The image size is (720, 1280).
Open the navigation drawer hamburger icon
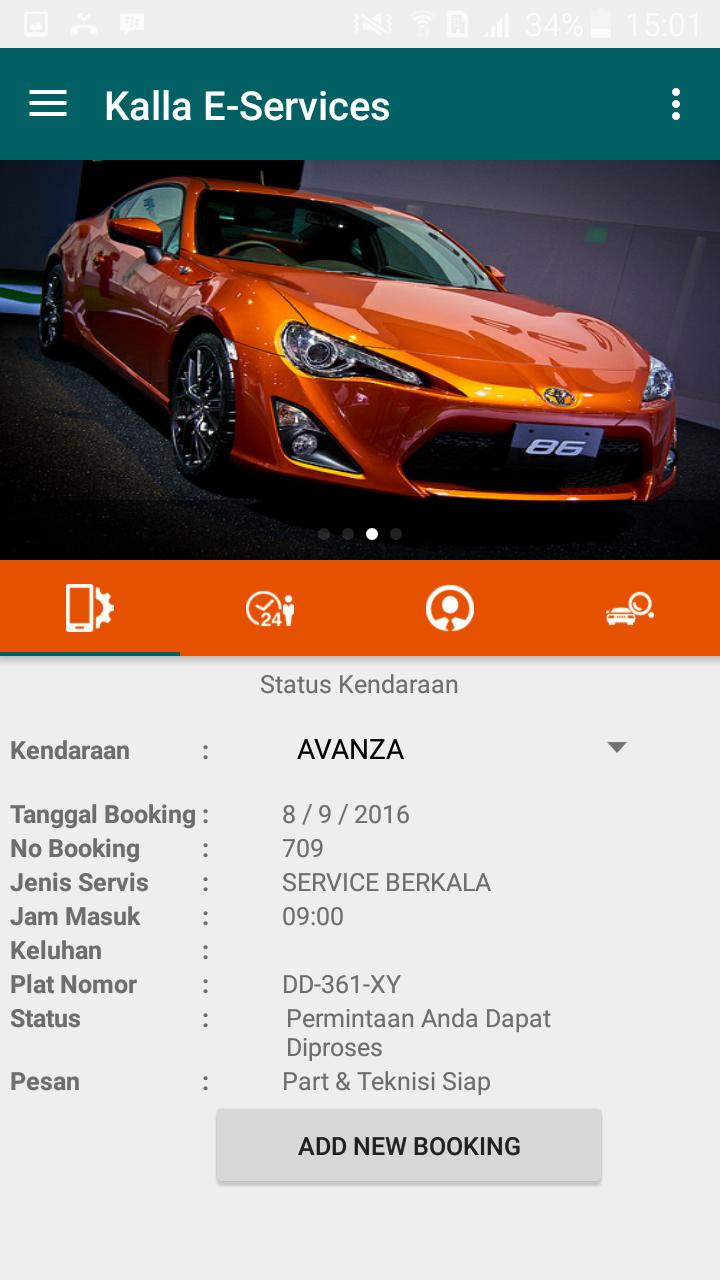tap(45, 104)
